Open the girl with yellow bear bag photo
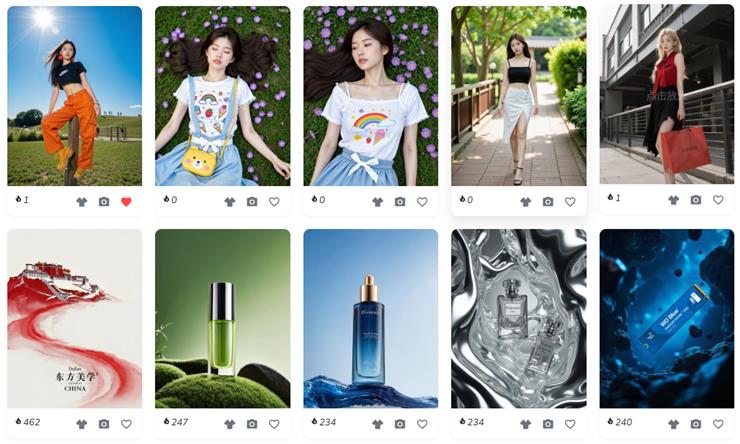Viewport: 740px width, 444px height. [222, 96]
